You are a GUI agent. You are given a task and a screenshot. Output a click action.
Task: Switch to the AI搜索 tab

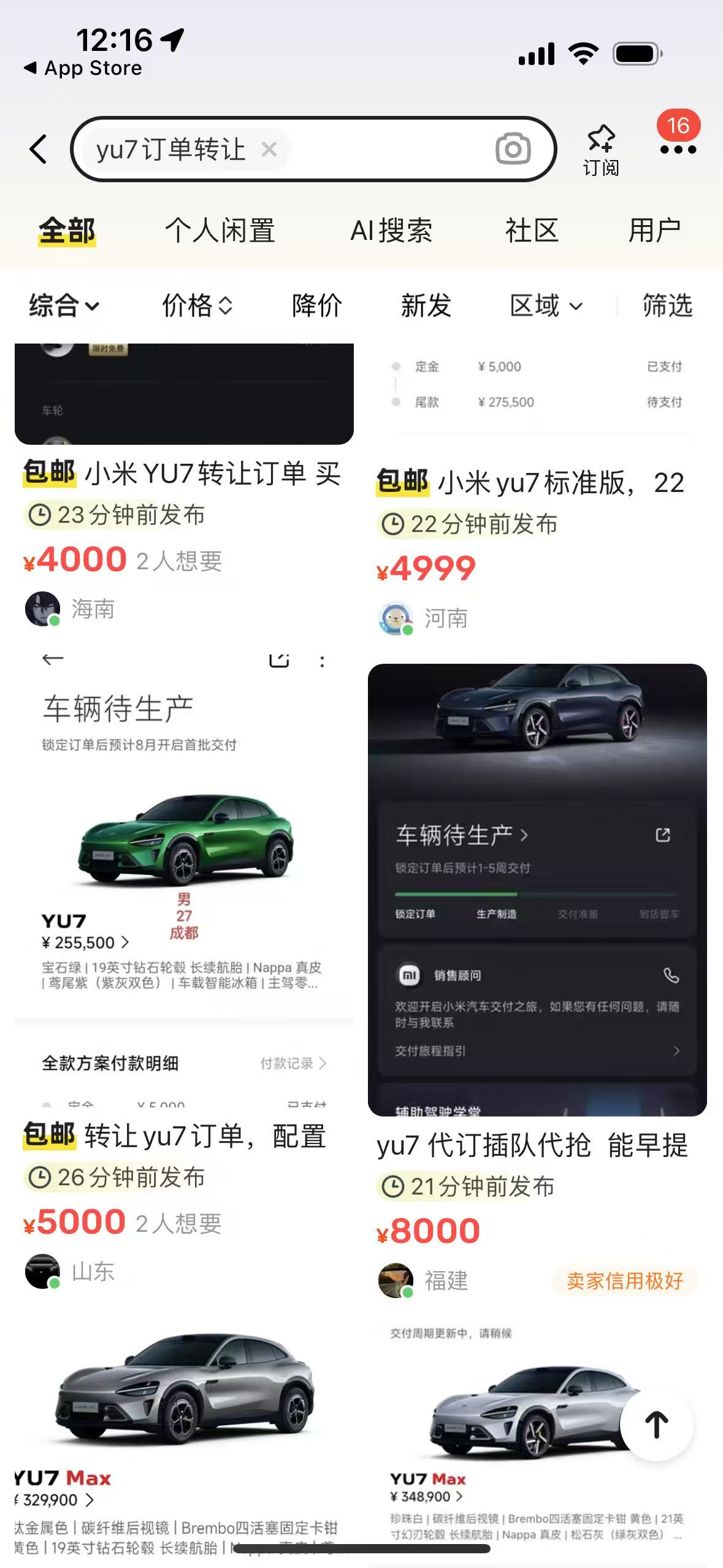[x=391, y=231]
